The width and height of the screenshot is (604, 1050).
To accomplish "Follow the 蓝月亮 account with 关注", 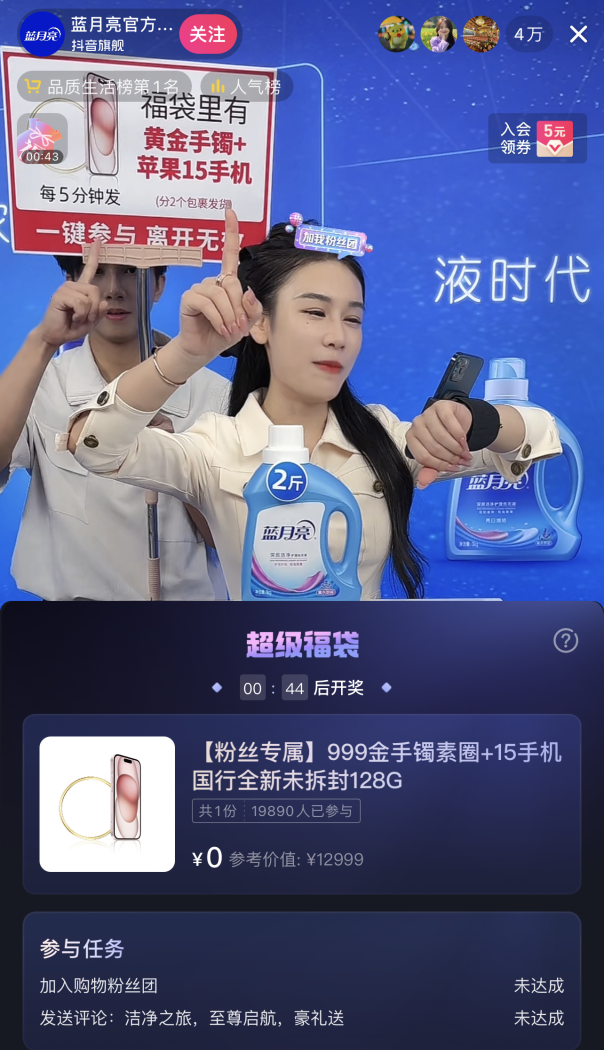I will click(x=208, y=34).
